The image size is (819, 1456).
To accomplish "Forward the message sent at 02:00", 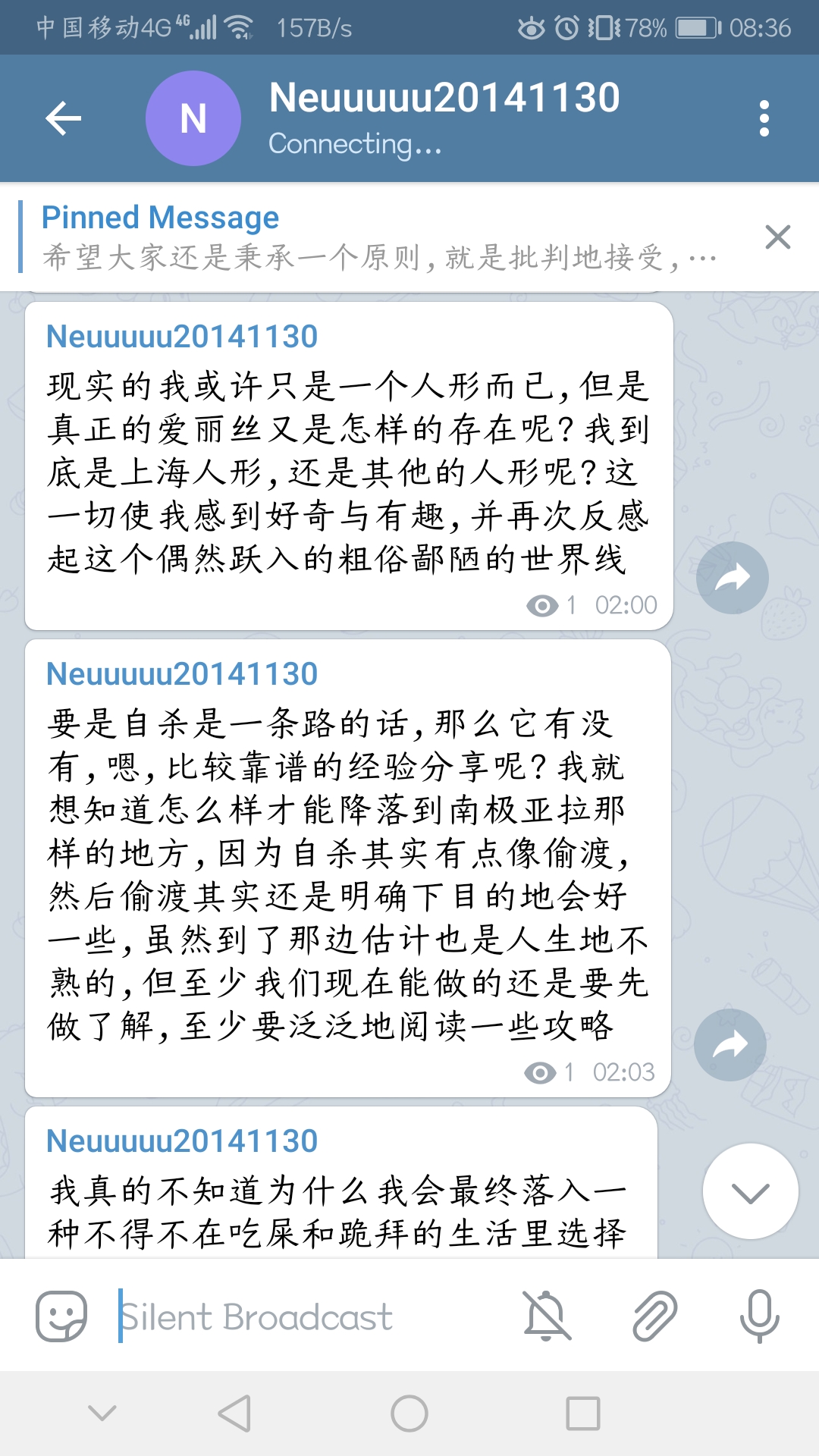I will tap(732, 578).
